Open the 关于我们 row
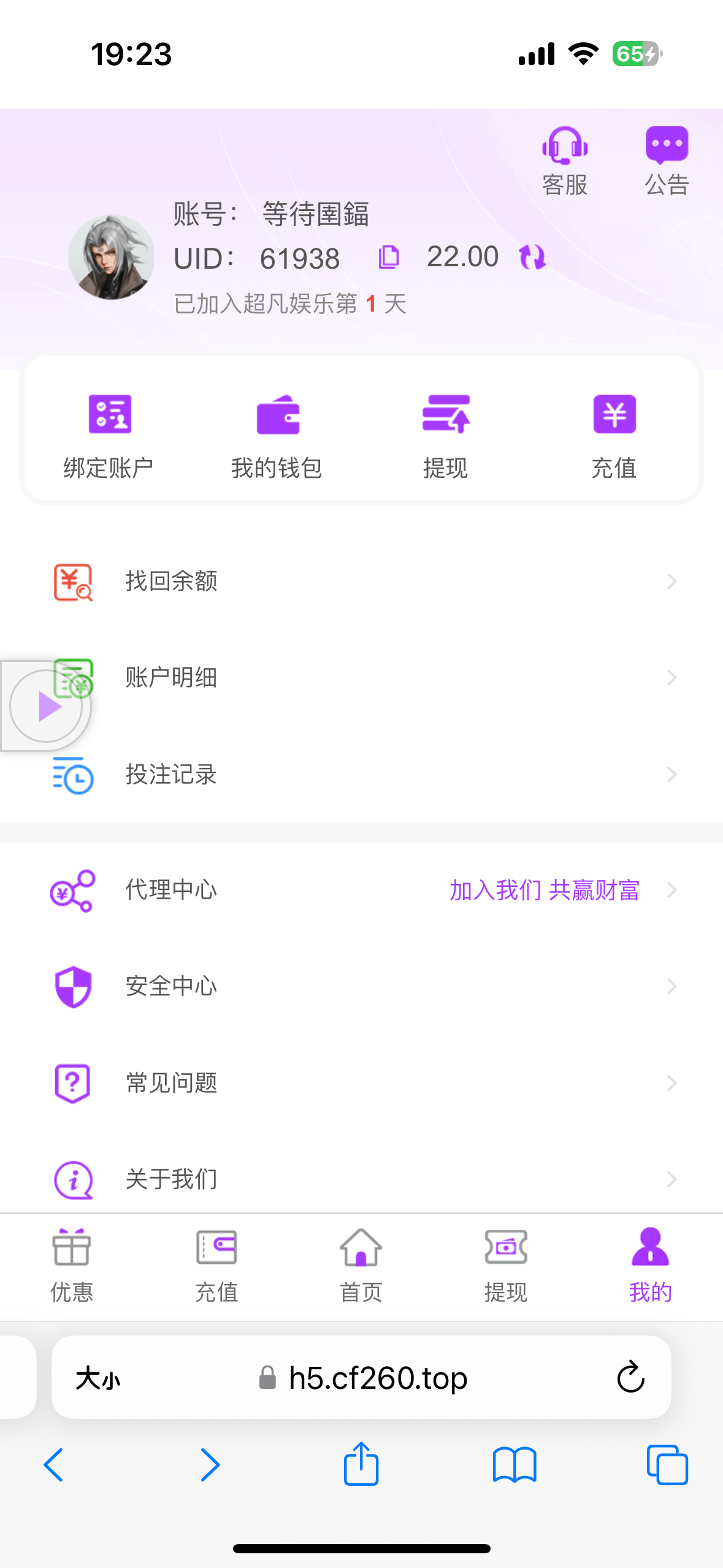The width and height of the screenshot is (723, 1568). pos(362,1179)
